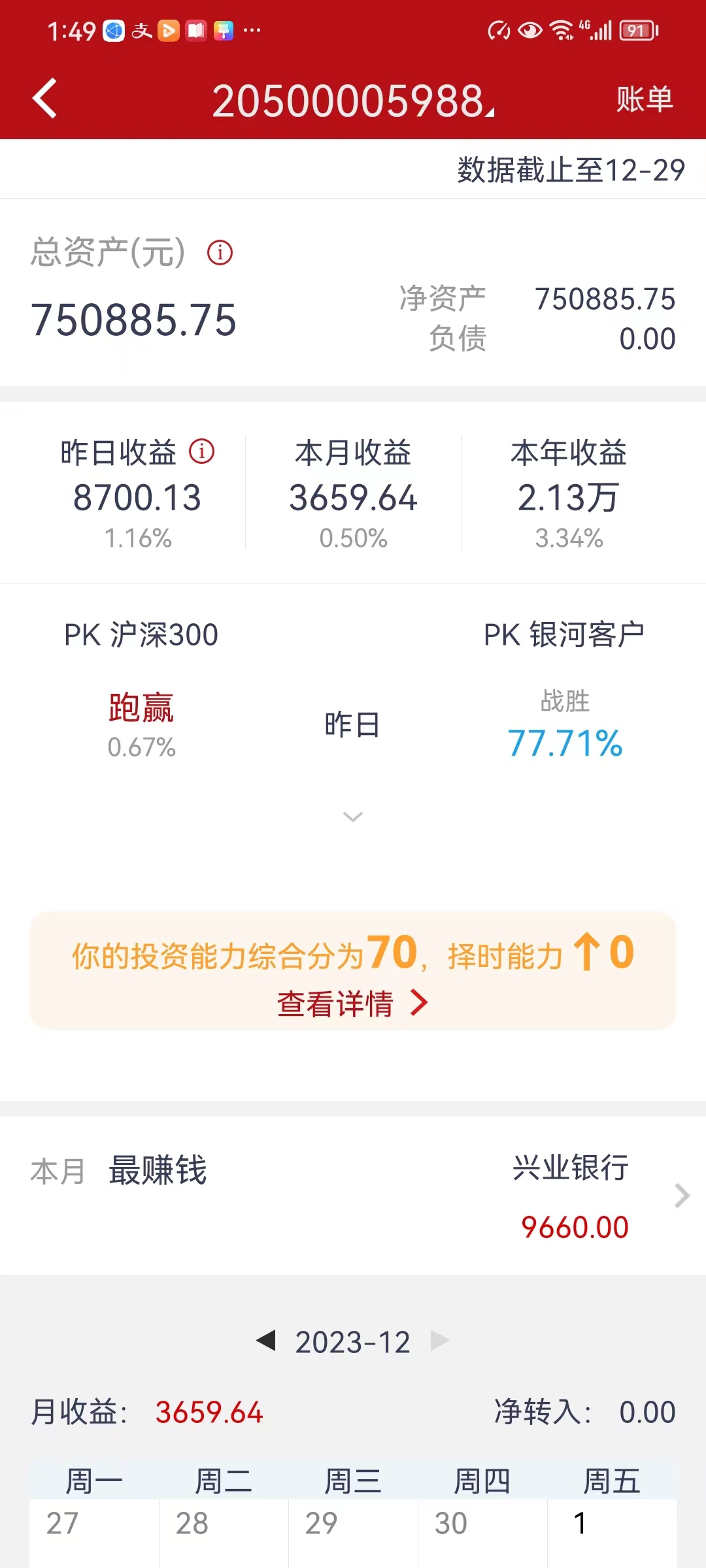Go back using the top-left arrow
This screenshot has height=1568, width=706.
click(x=44, y=99)
